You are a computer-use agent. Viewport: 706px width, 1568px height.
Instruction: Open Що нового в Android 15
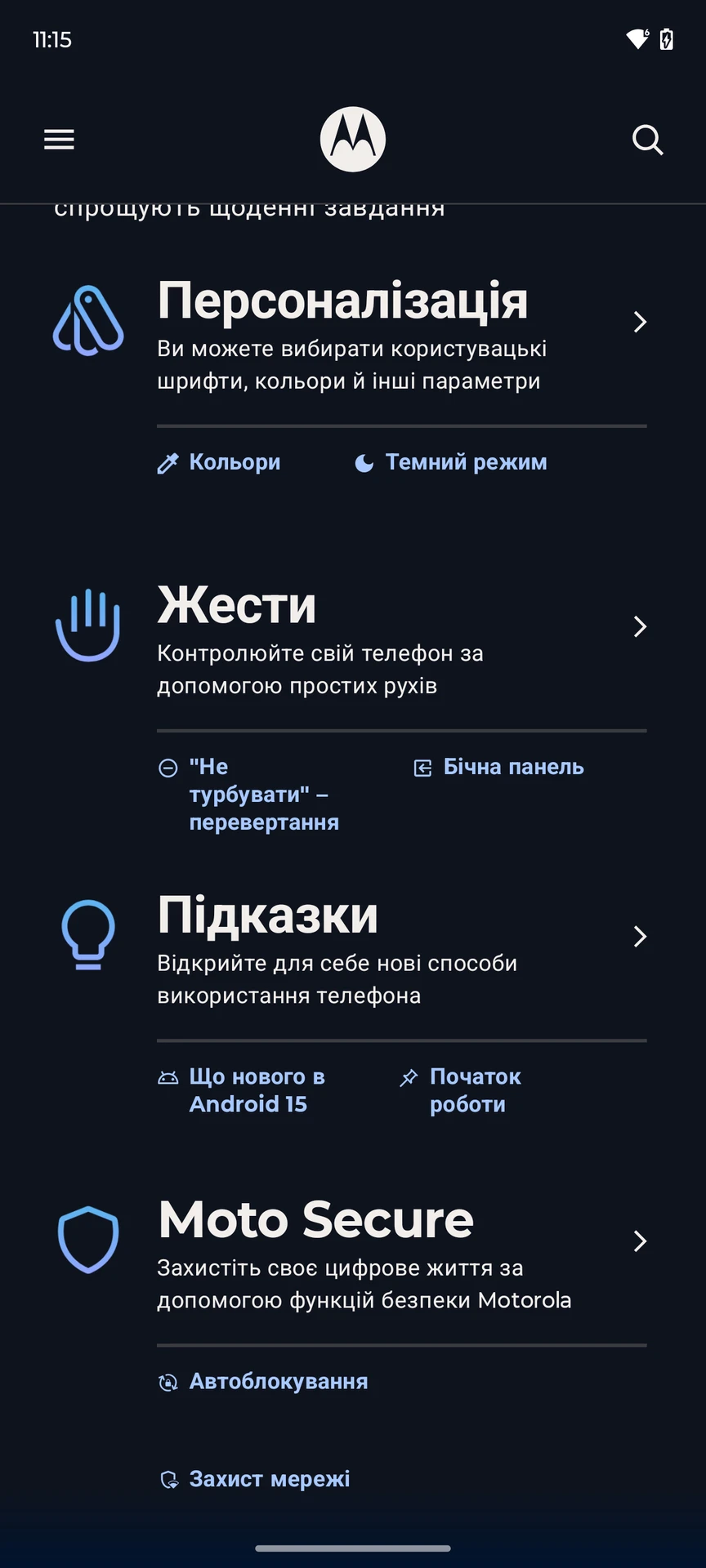256,1090
